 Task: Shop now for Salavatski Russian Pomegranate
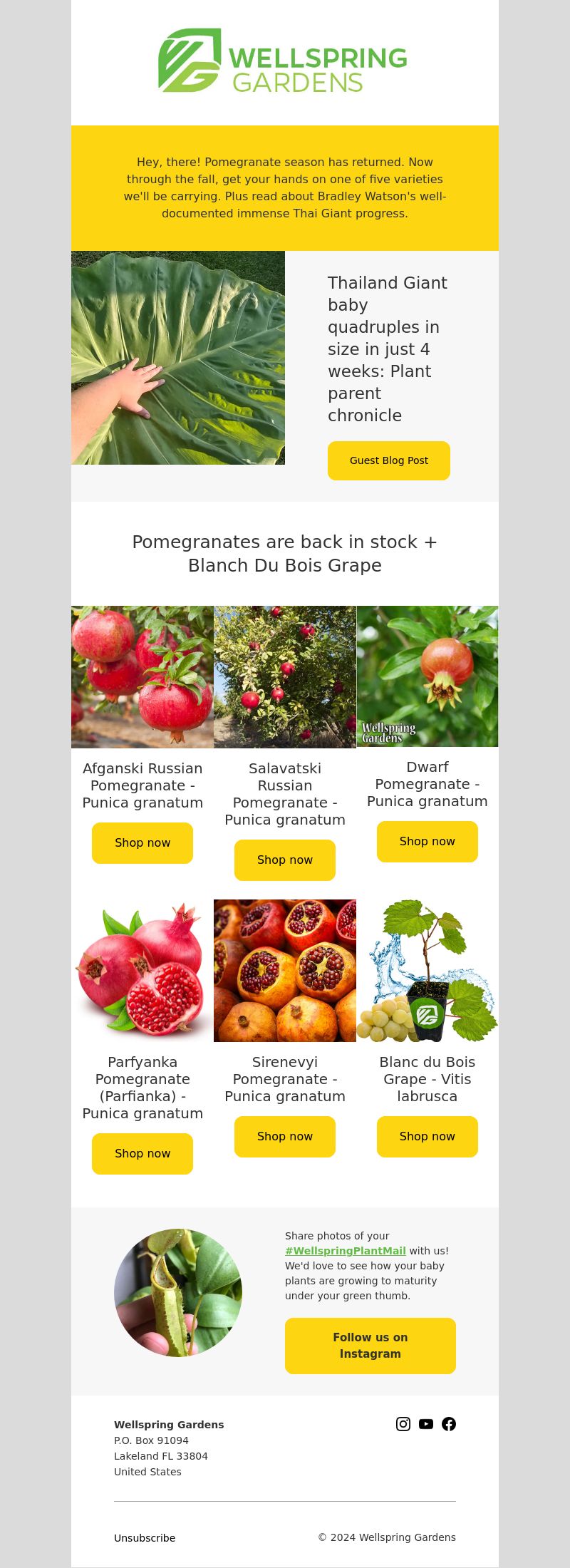point(285,860)
